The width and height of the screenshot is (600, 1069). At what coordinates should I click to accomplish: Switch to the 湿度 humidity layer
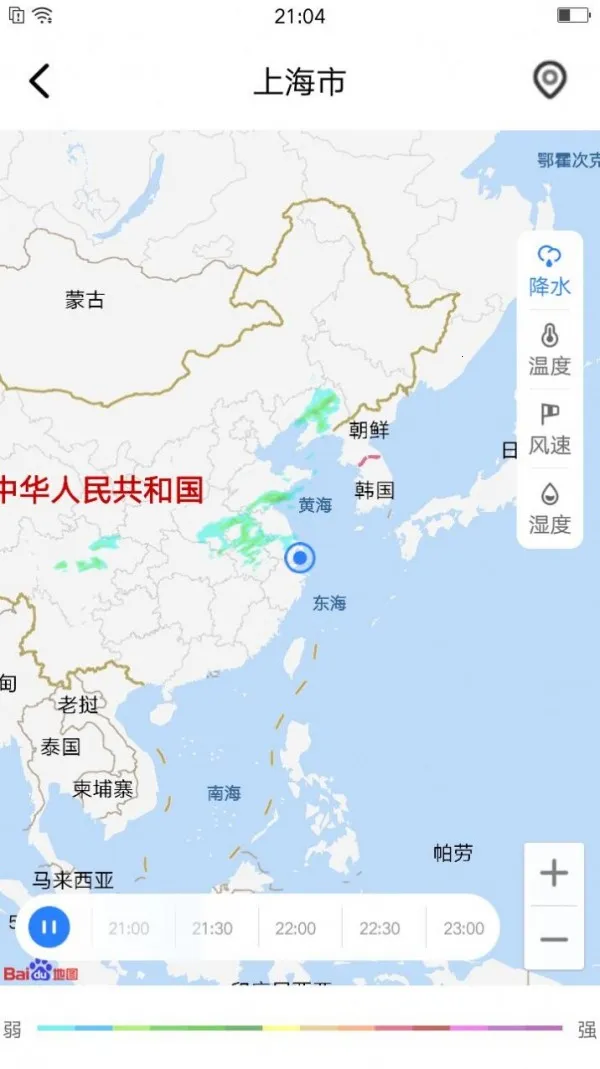(x=549, y=508)
